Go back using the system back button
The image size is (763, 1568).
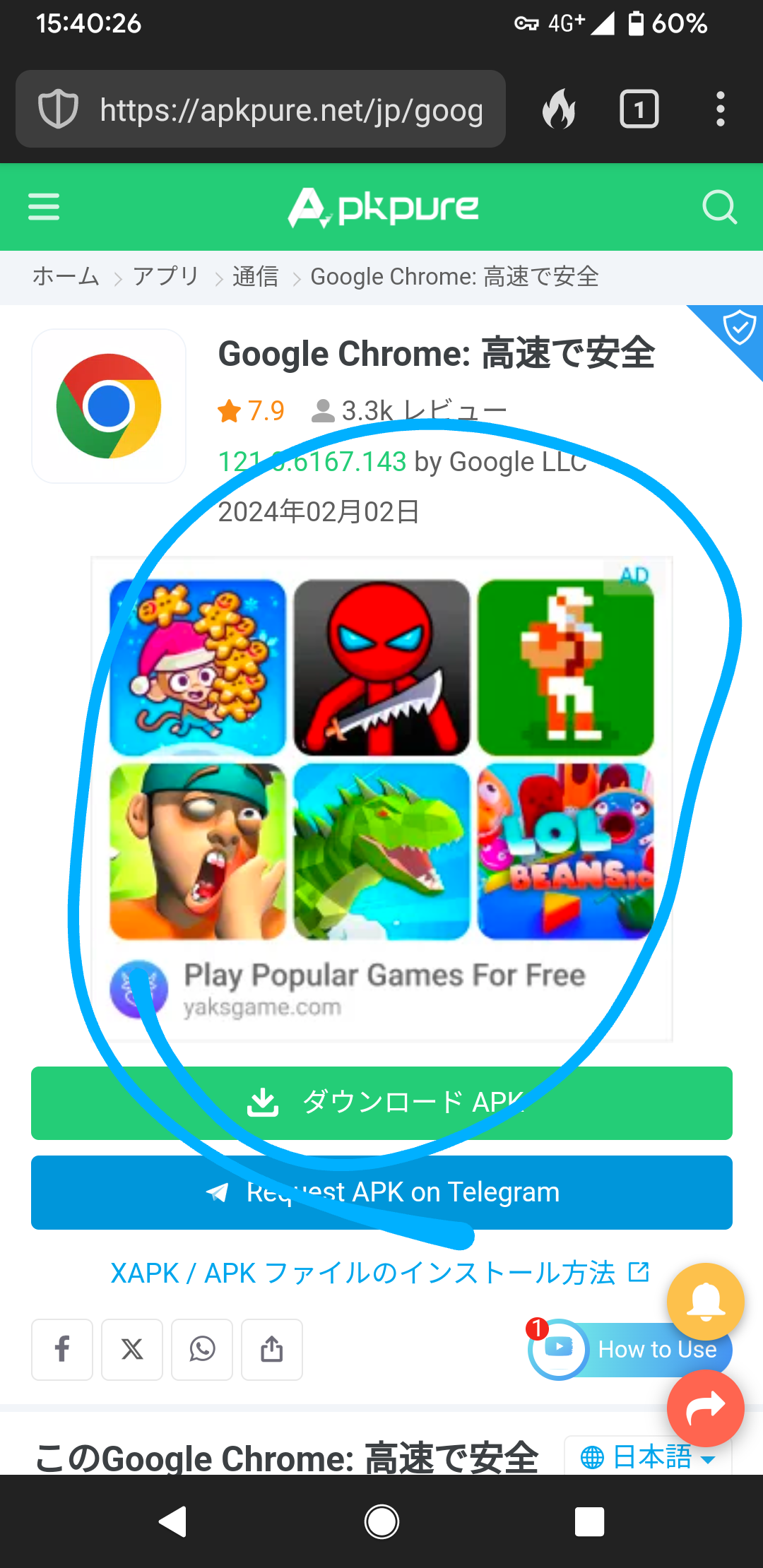click(x=173, y=1521)
